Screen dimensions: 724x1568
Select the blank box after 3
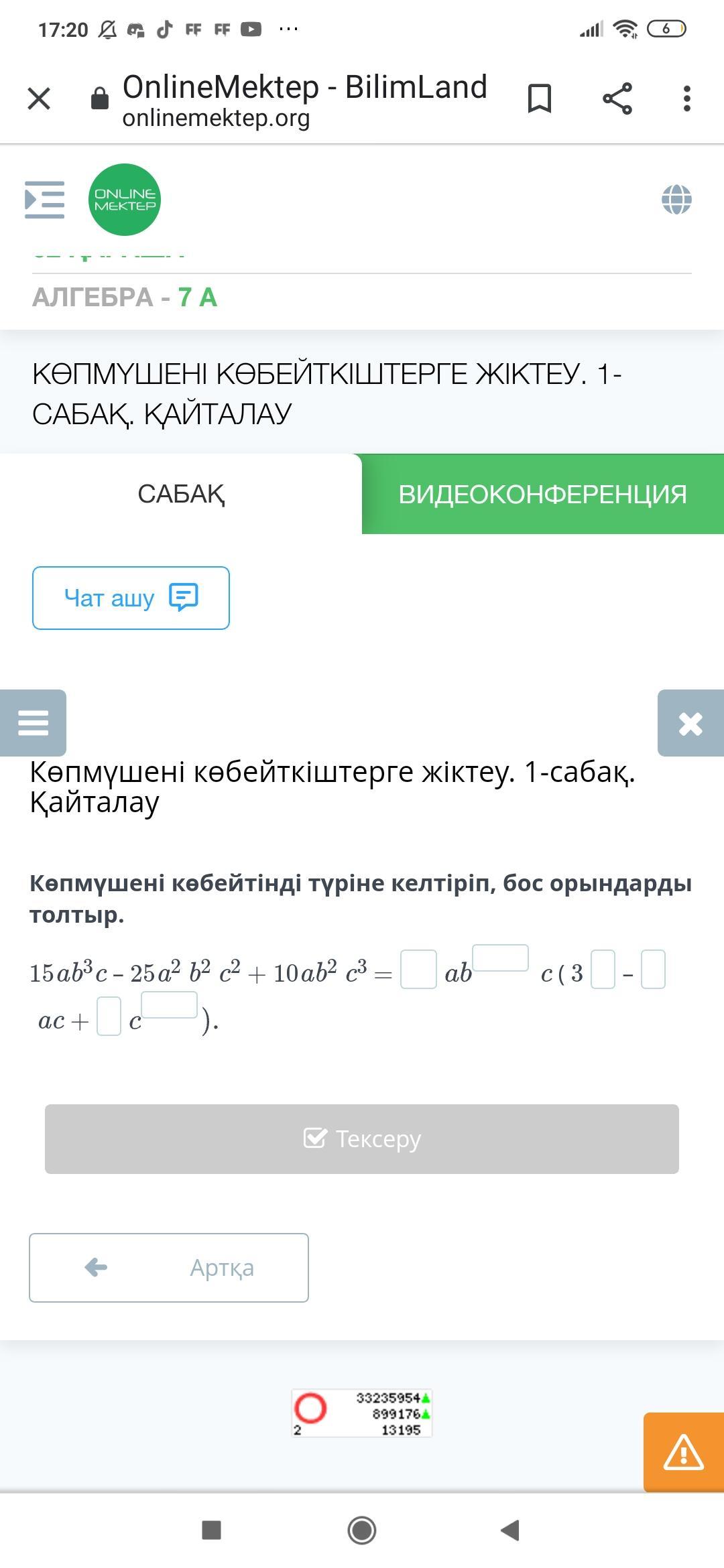click(x=603, y=970)
